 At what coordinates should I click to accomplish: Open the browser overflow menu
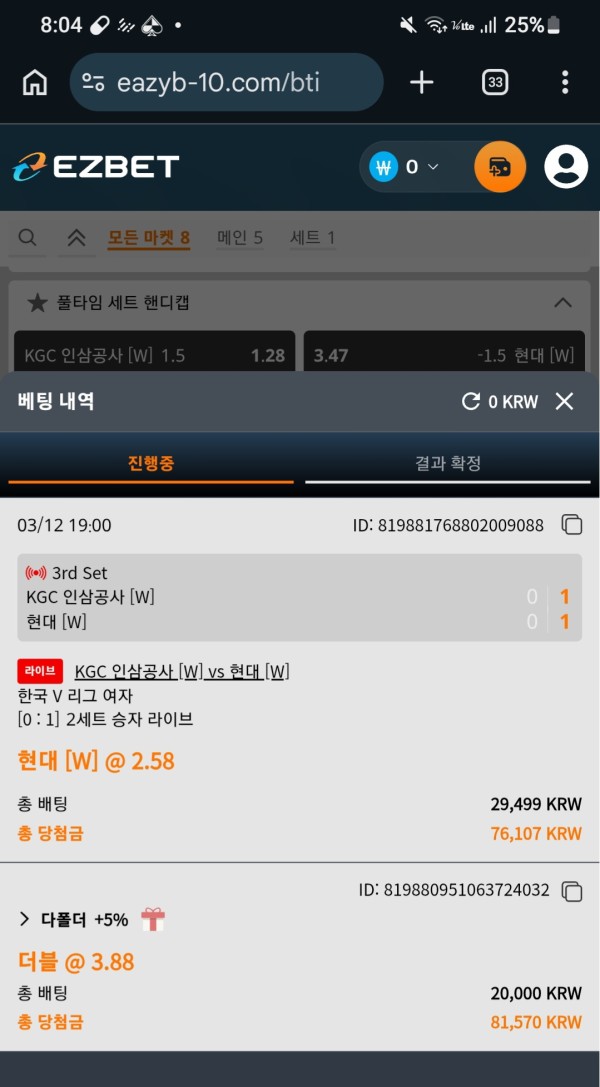coord(565,82)
